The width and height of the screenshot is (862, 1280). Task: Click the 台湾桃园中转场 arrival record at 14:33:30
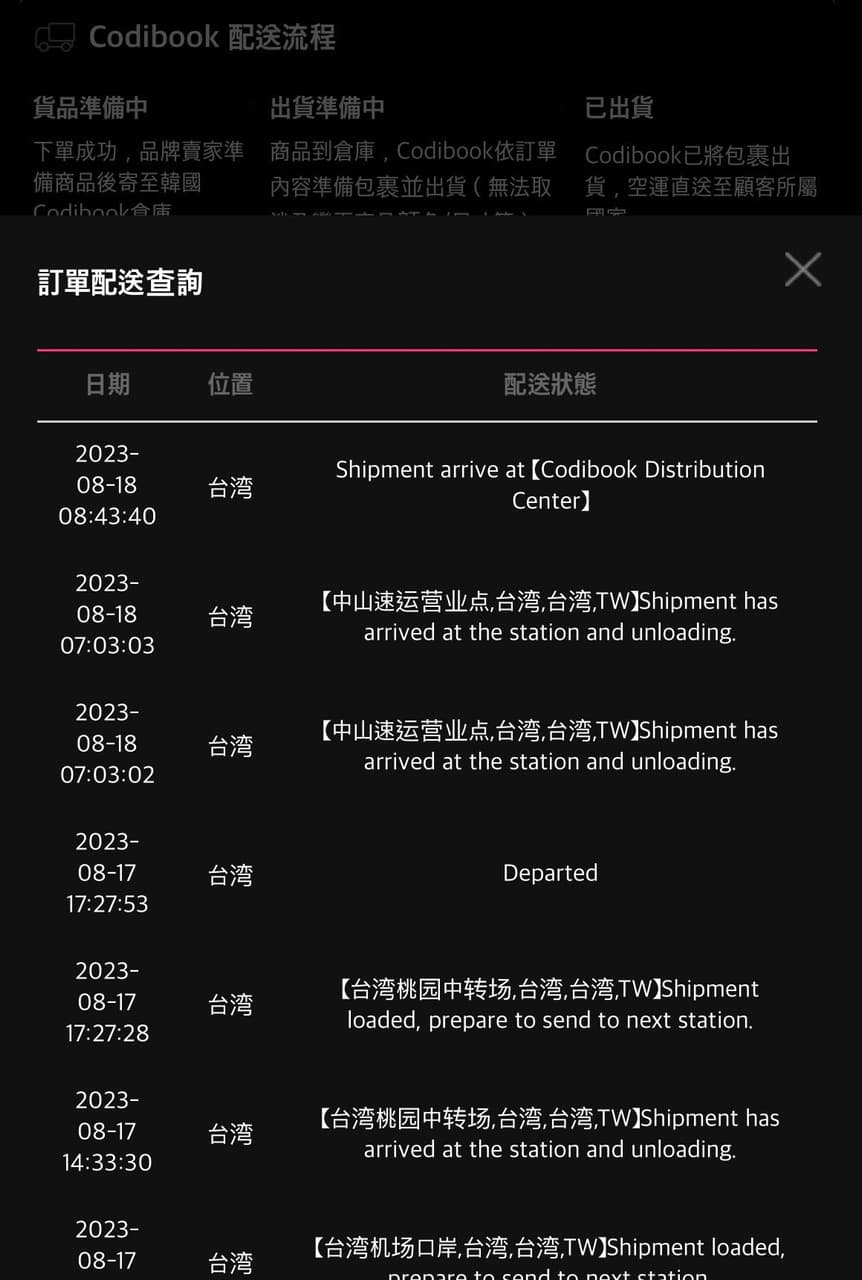pos(550,1133)
